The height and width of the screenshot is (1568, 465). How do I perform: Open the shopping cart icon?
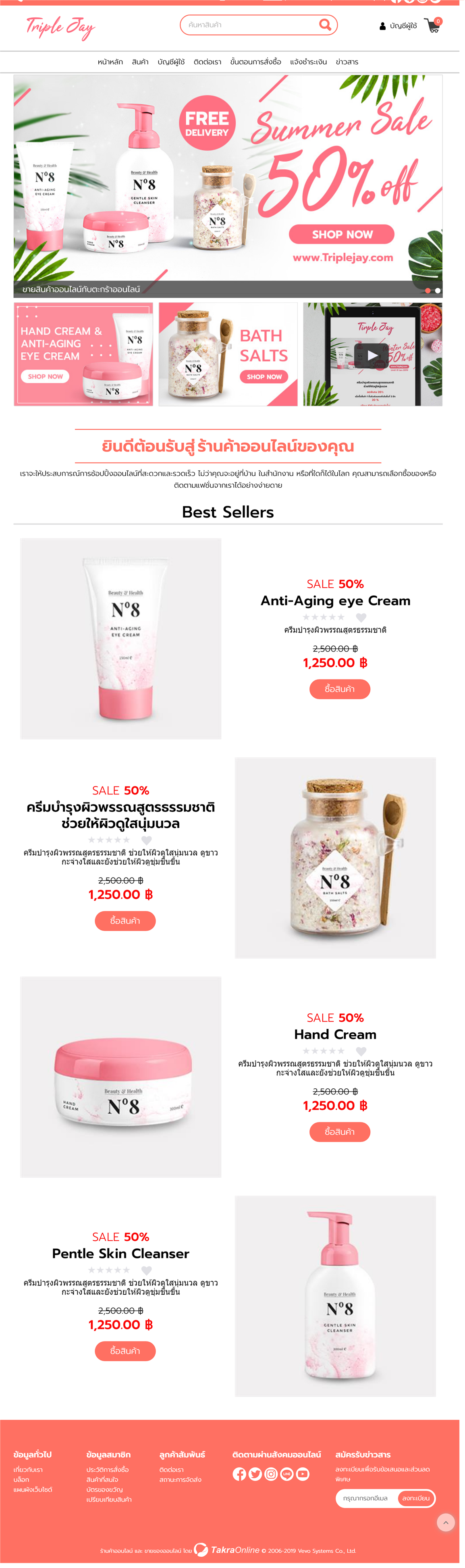[432, 25]
